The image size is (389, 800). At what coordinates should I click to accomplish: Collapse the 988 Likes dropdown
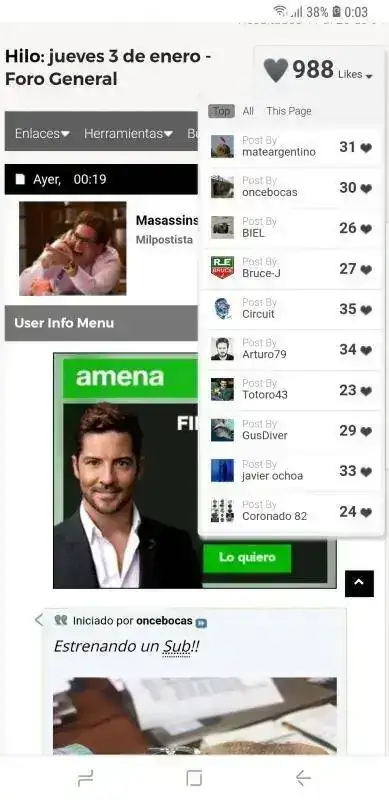[x=319, y=70]
